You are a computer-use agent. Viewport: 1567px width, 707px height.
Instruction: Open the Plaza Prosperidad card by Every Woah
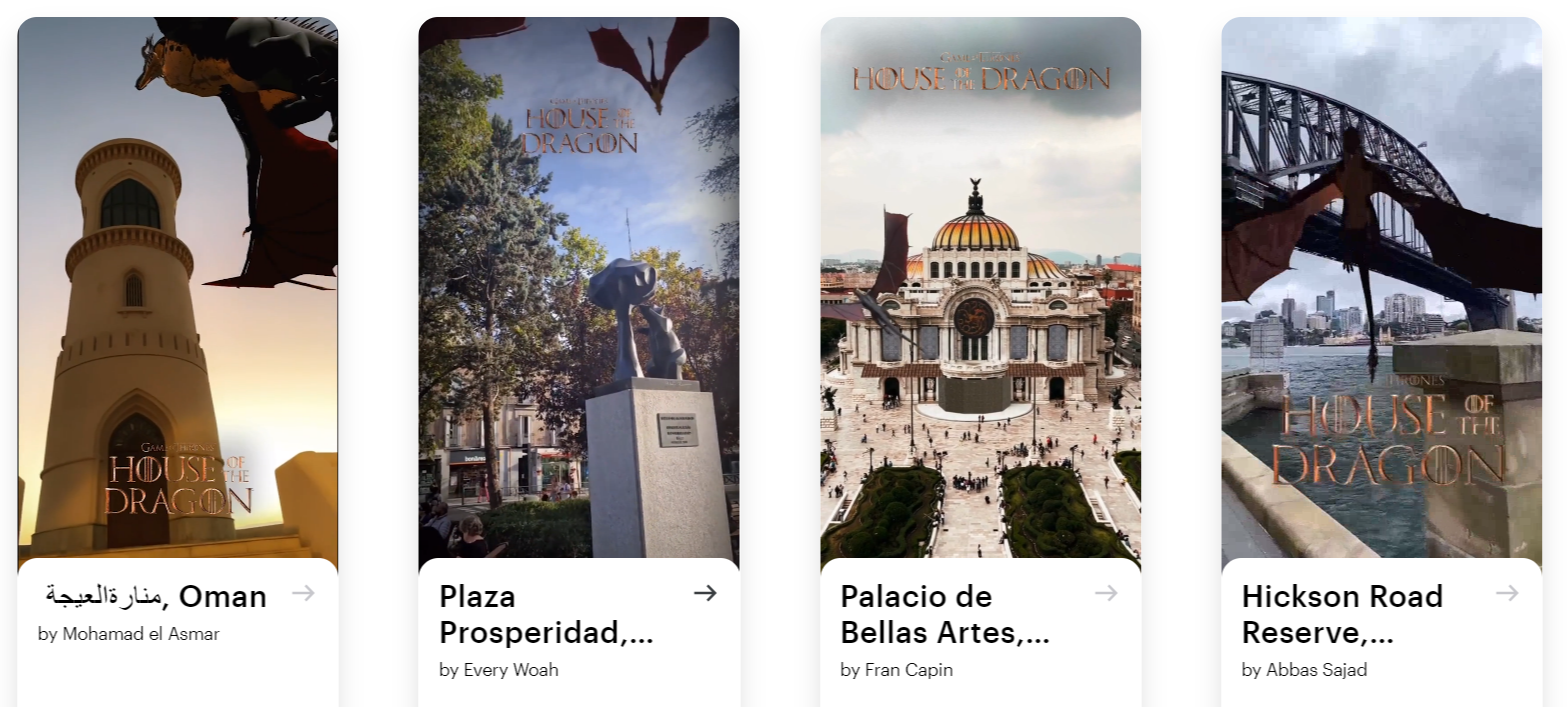(x=578, y=300)
